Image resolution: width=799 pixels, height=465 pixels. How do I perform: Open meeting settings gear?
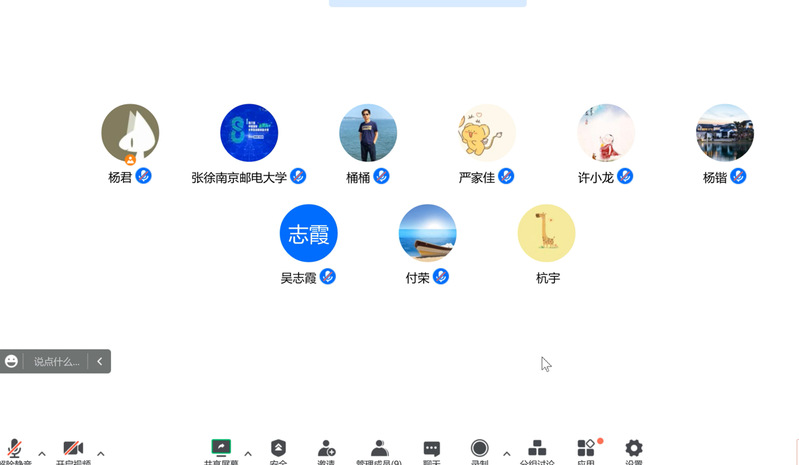click(633, 450)
